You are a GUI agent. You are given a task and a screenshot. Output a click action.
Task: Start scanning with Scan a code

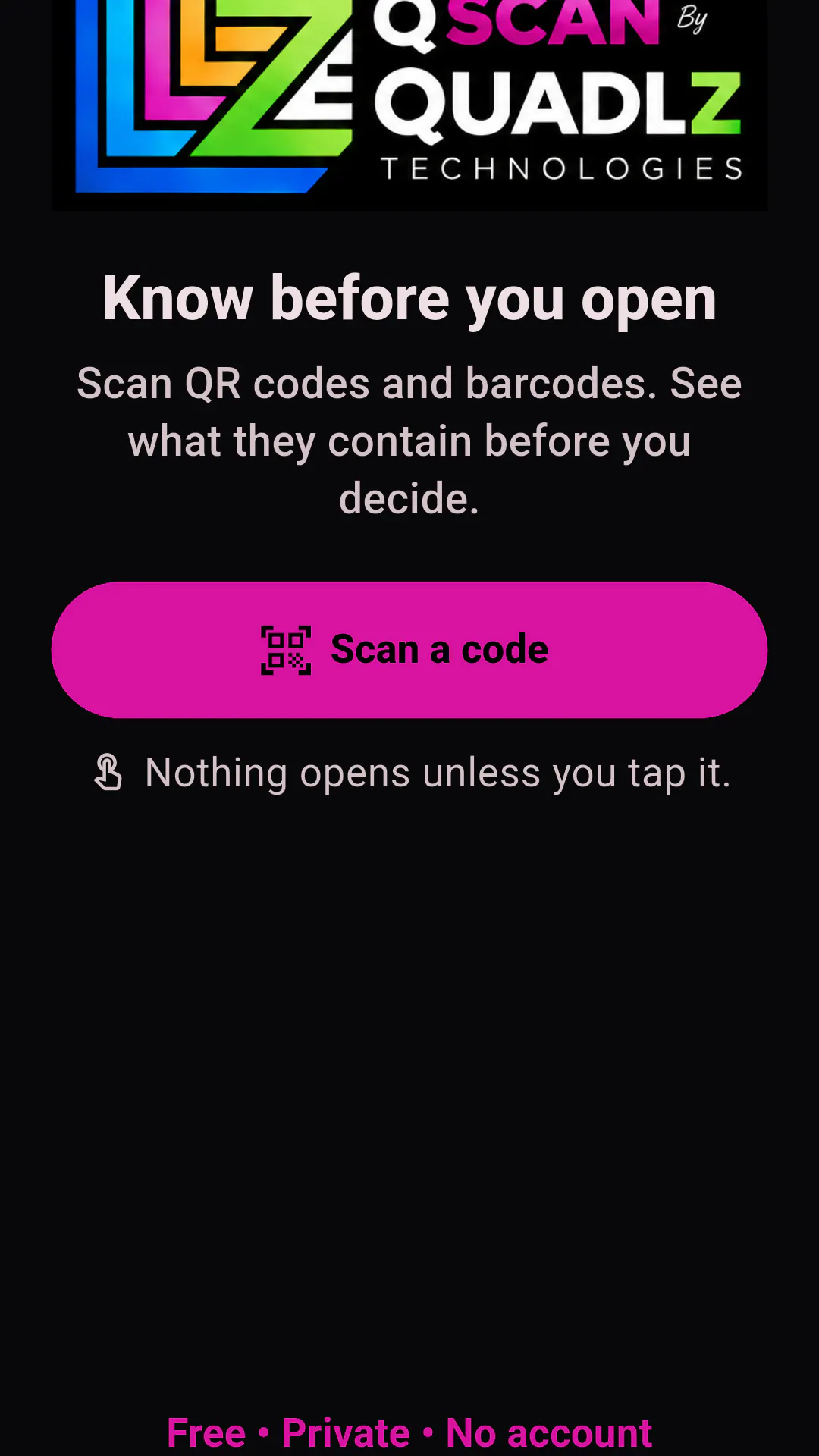coord(409,650)
